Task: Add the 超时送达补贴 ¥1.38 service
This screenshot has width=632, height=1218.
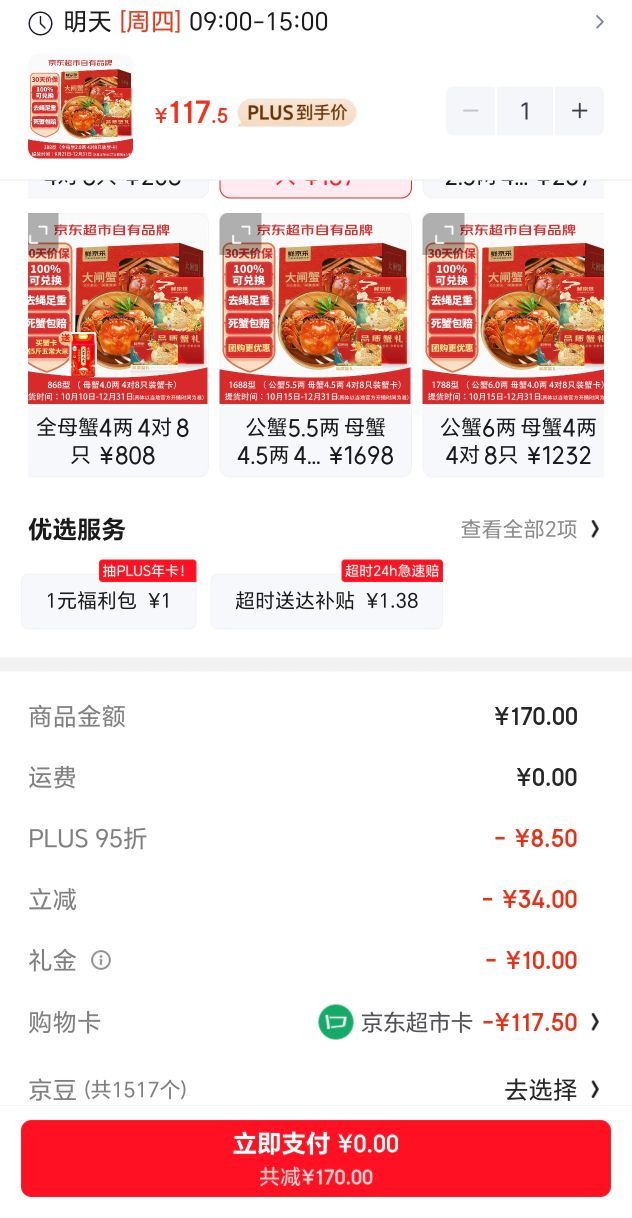Action: [x=326, y=601]
